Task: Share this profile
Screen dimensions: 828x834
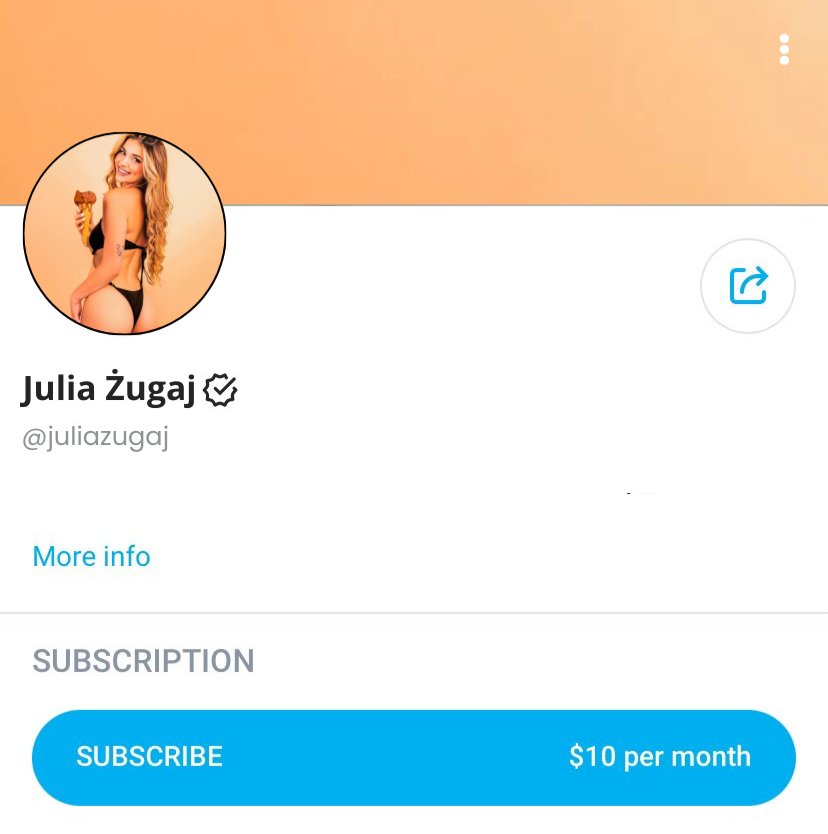Action: click(x=748, y=285)
